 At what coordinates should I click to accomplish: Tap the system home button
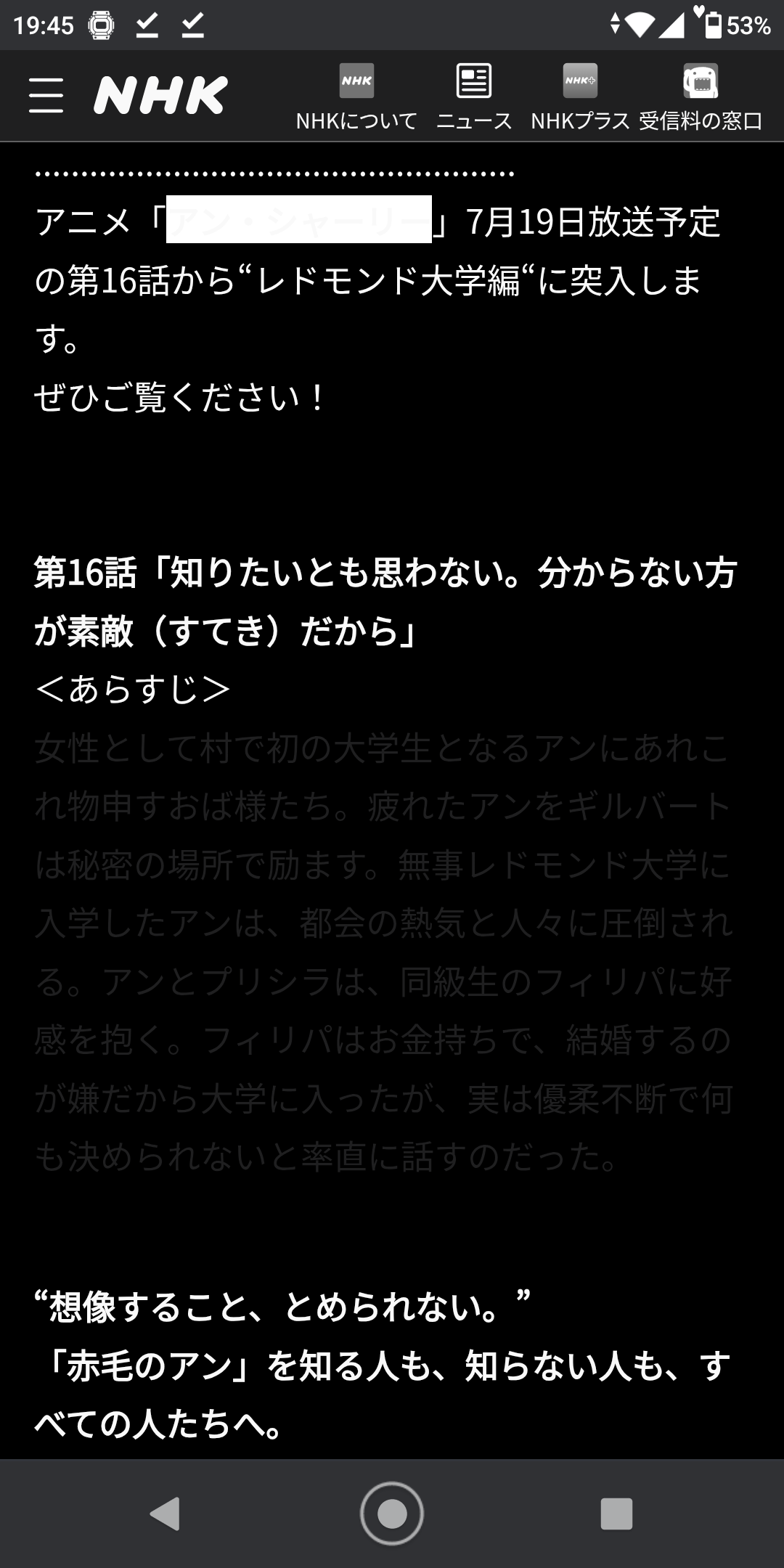click(392, 1514)
